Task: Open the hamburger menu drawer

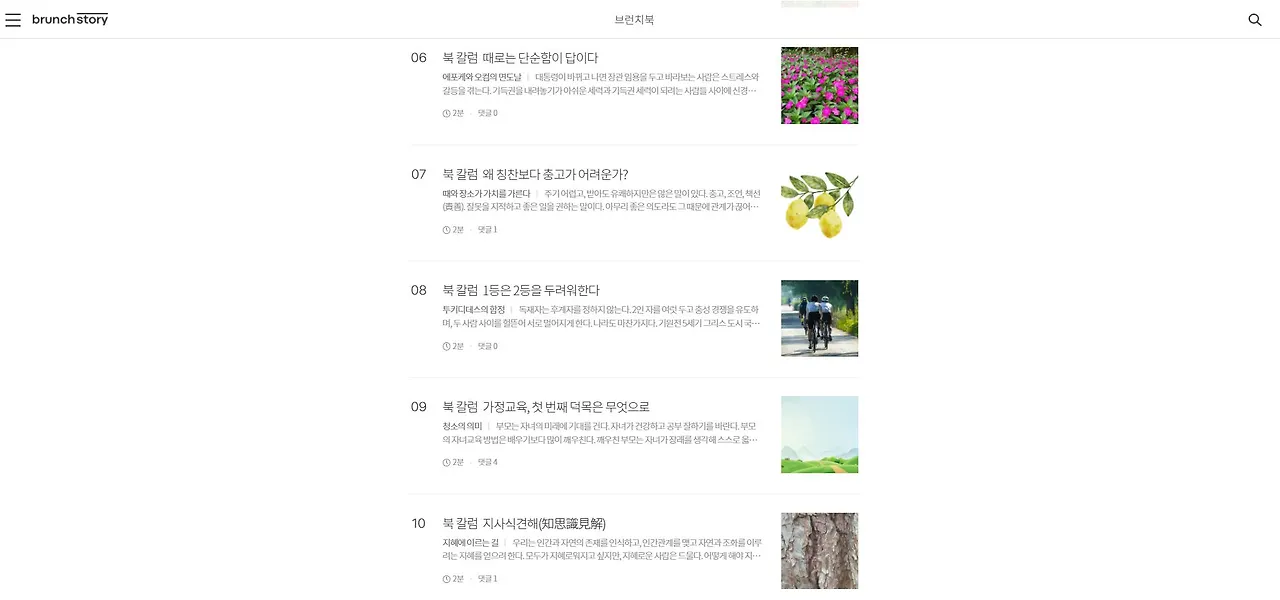Action: coord(13,20)
